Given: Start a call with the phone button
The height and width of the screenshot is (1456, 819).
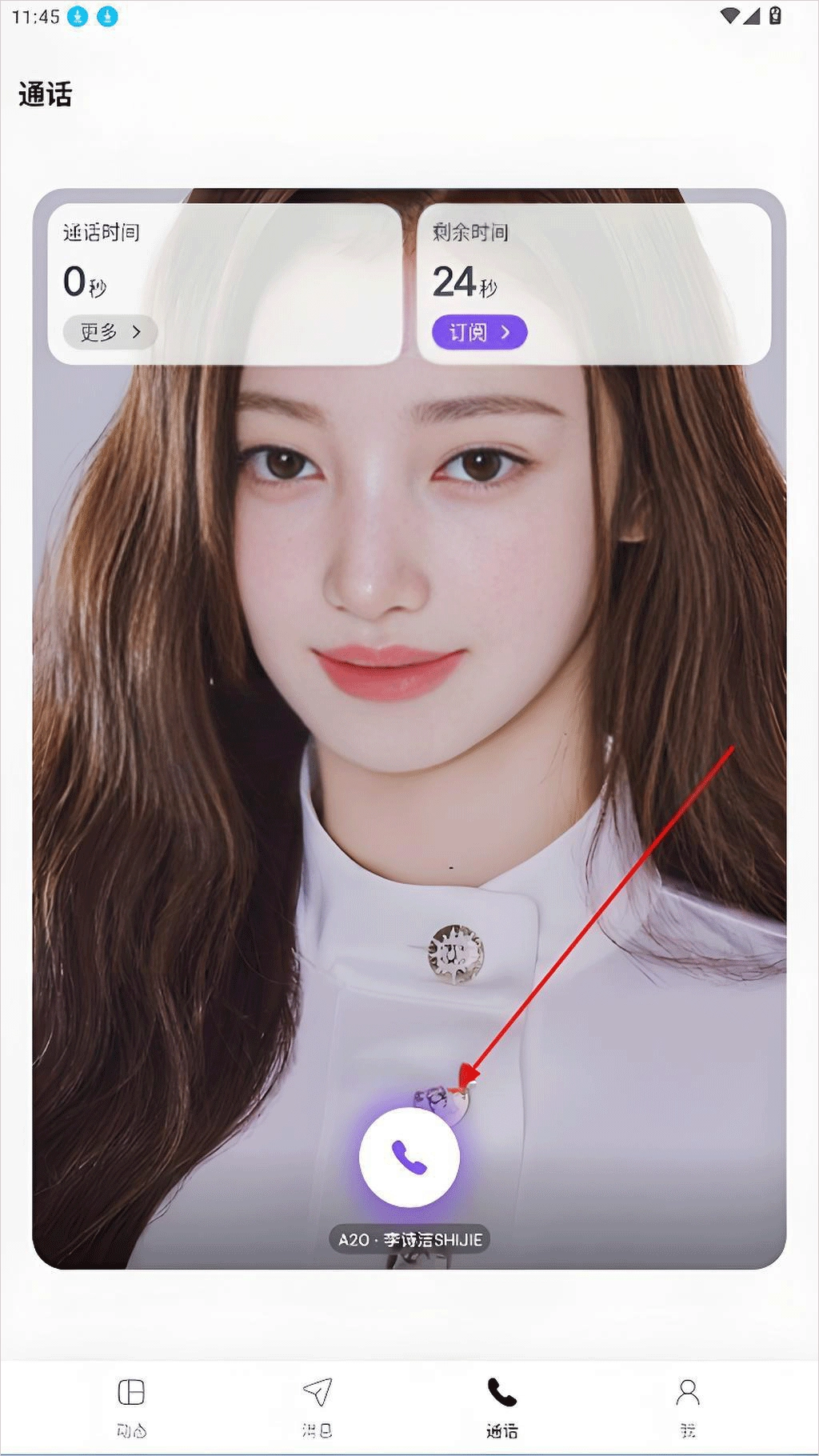Looking at the screenshot, I should pos(409,1158).
